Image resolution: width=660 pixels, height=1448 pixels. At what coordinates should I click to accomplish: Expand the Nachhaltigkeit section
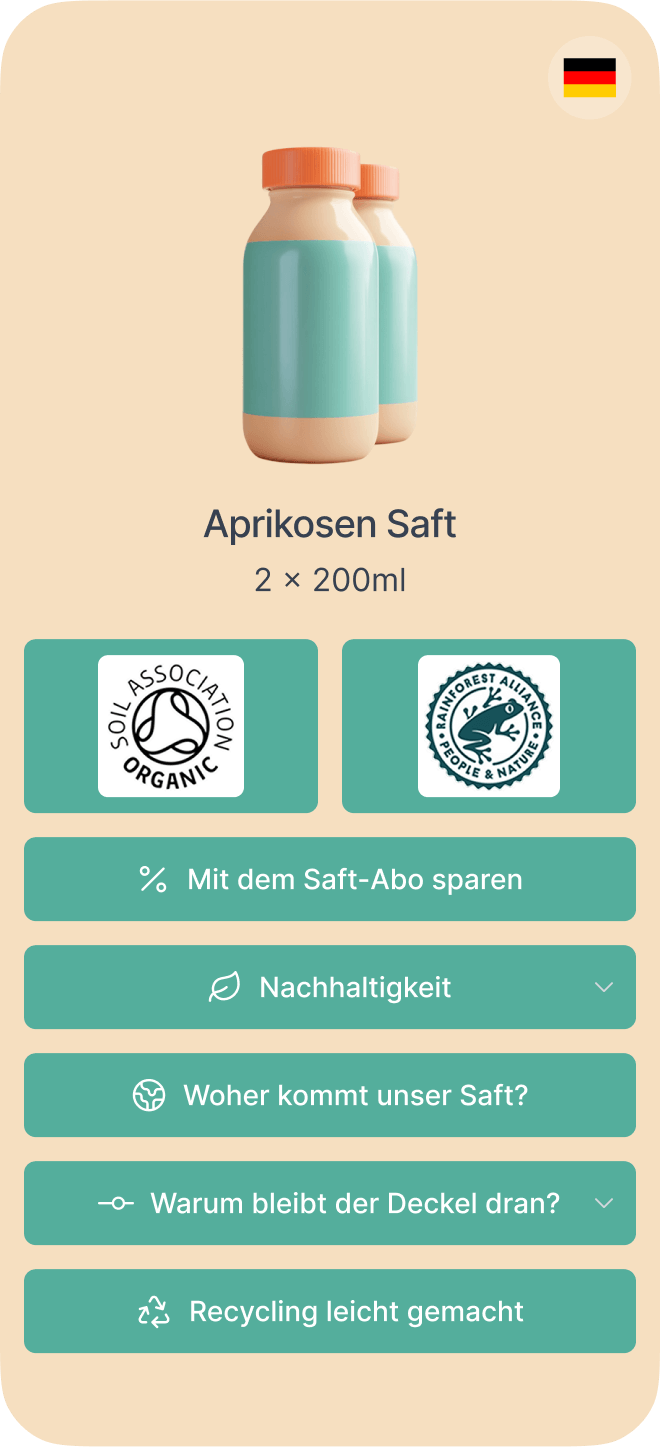coord(330,987)
